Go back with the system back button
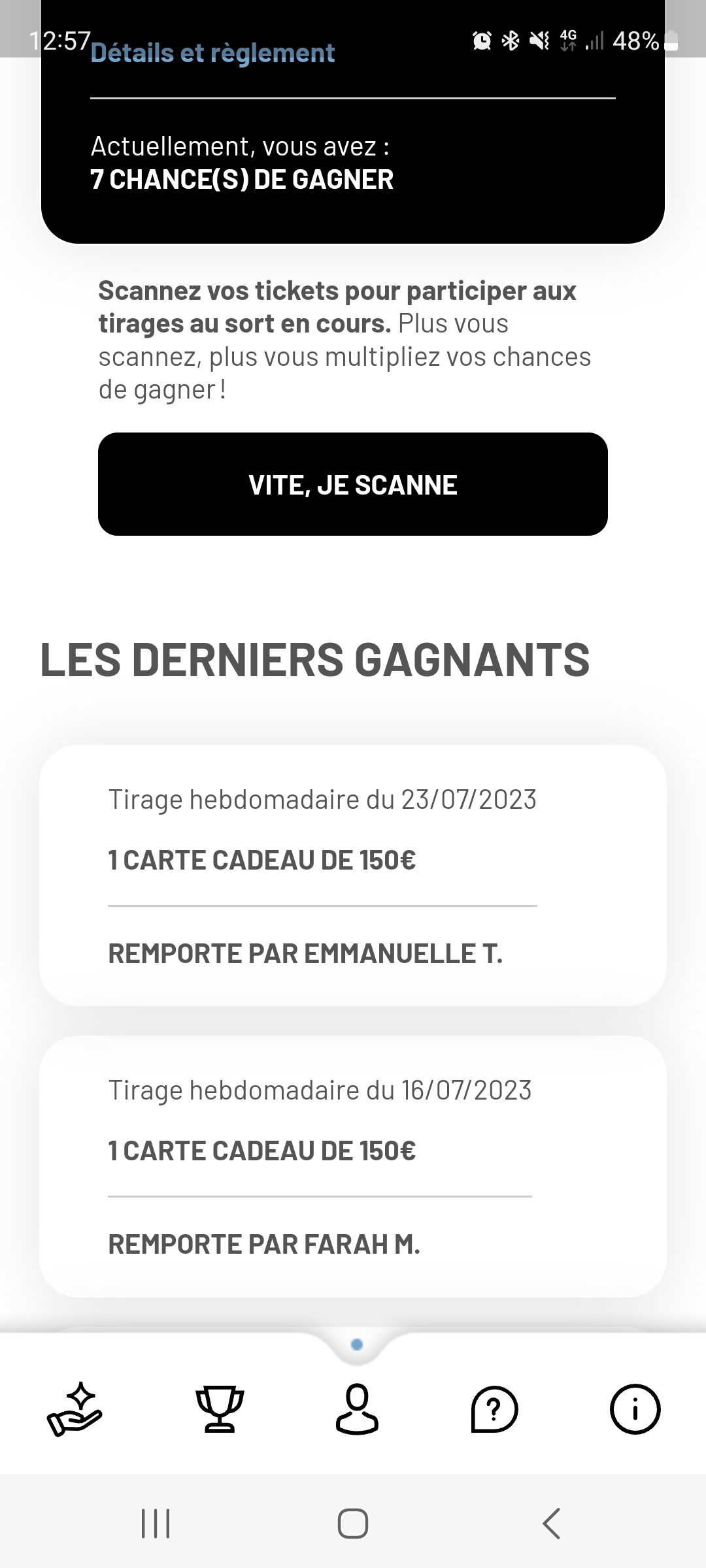 coord(552,1524)
